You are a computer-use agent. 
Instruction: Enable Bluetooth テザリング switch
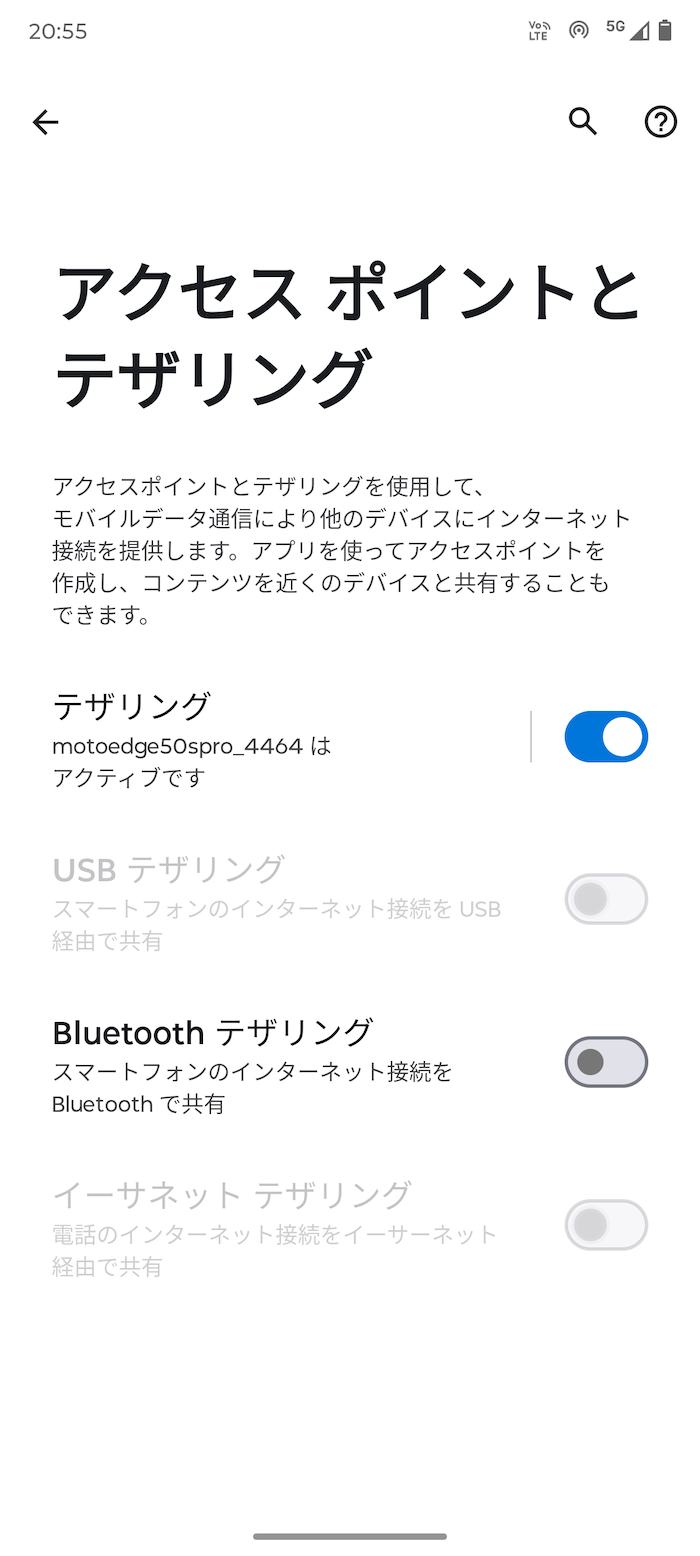pos(606,1062)
